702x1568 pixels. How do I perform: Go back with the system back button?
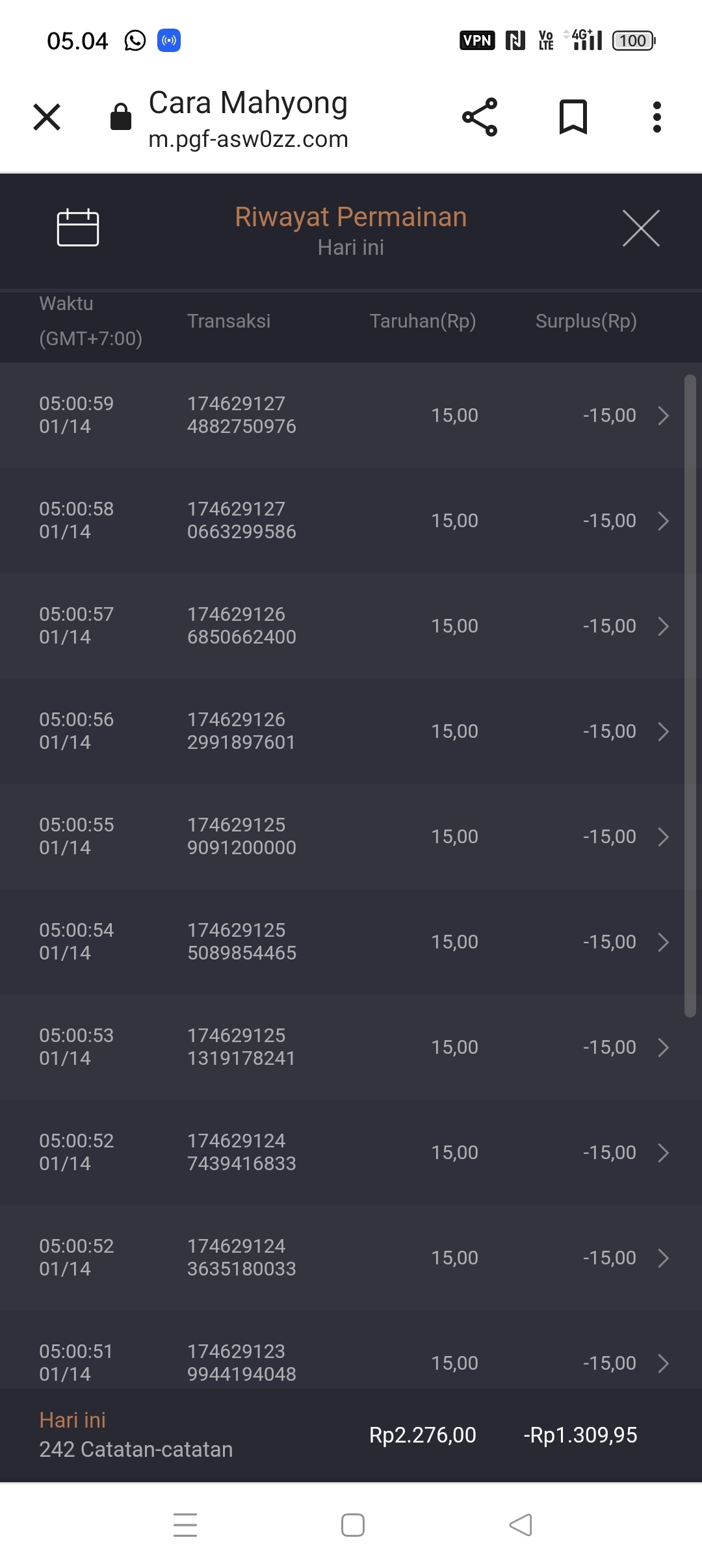pos(521,1525)
